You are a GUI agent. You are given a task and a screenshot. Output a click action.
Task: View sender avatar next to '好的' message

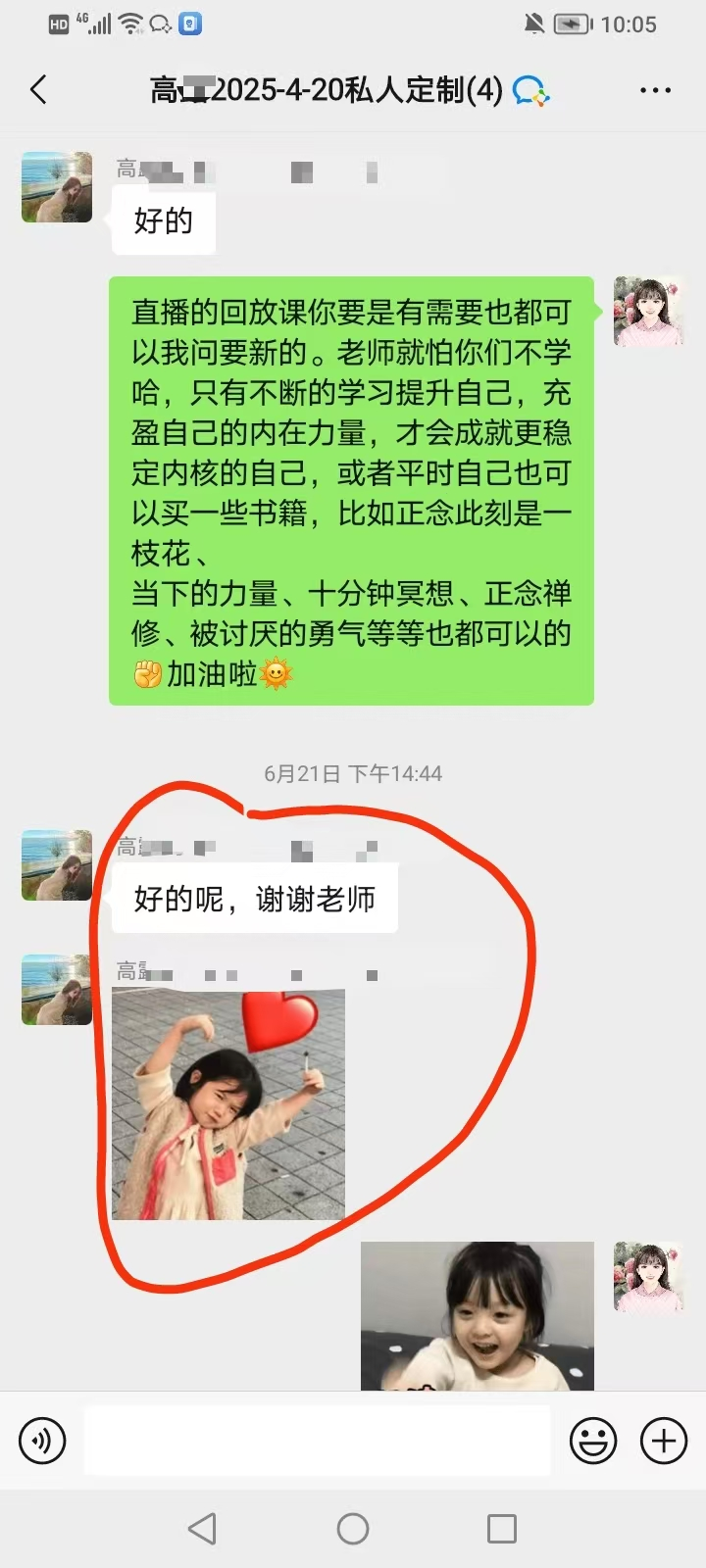(57, 187)
